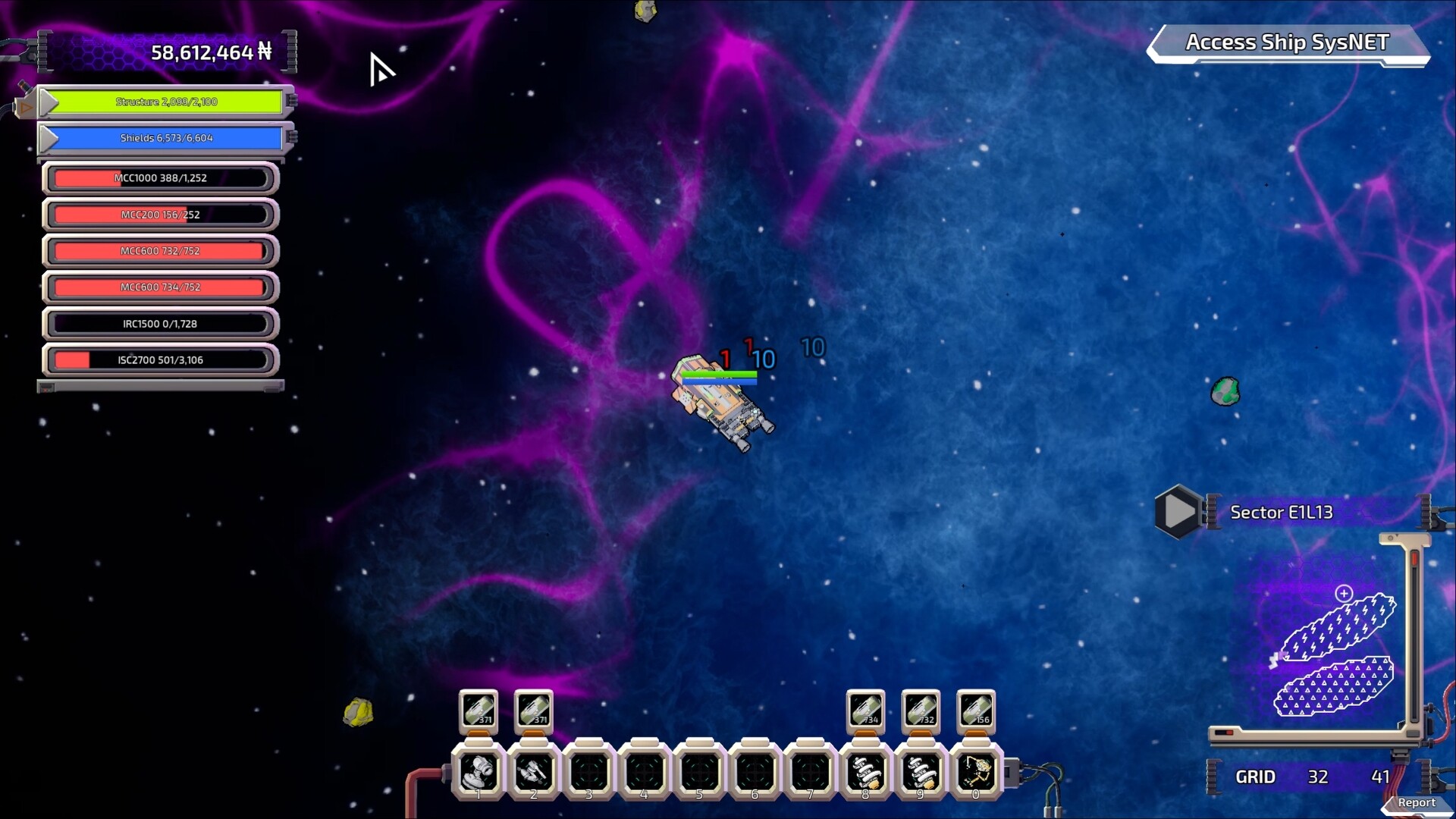Activate the turret in hotbar slot 1

[x=479, y=772]
